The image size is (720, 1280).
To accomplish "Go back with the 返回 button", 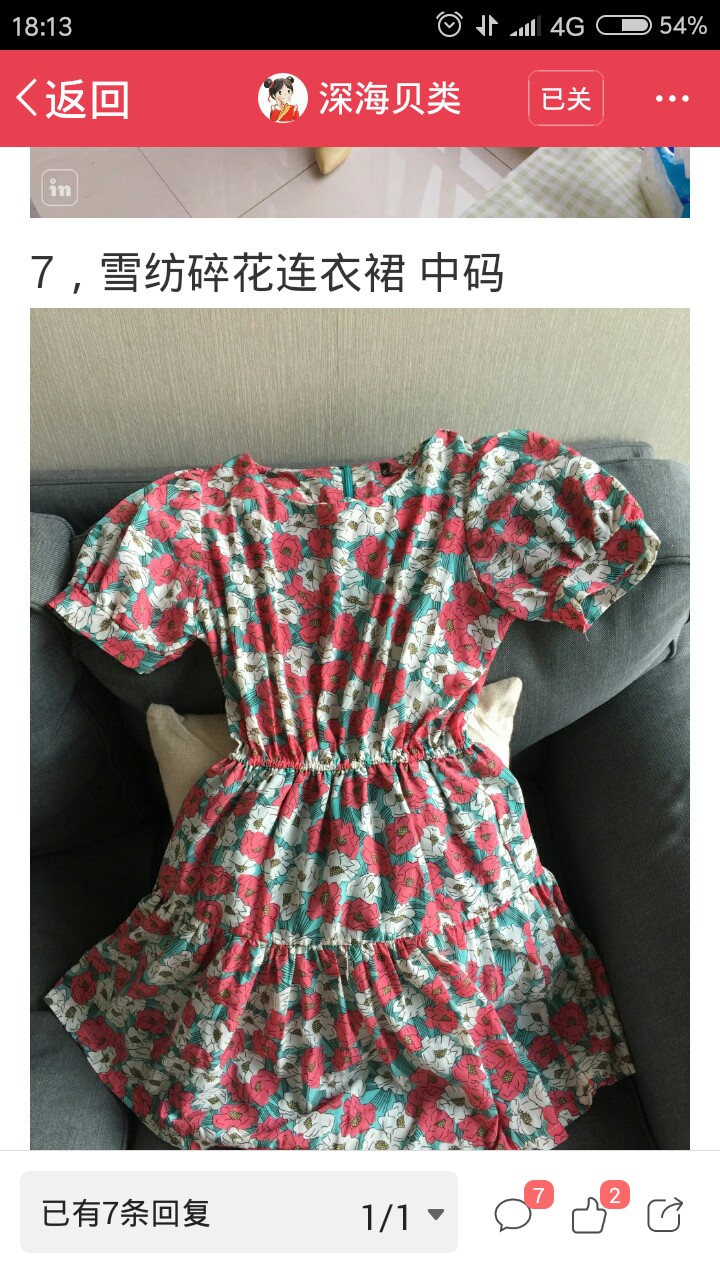I will click(72, 98).
